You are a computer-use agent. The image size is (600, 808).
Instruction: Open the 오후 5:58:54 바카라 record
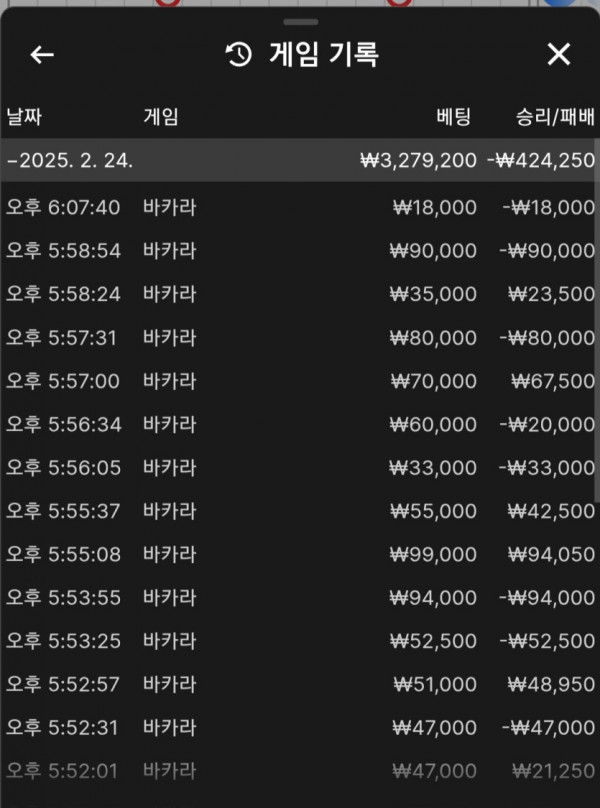300,250
